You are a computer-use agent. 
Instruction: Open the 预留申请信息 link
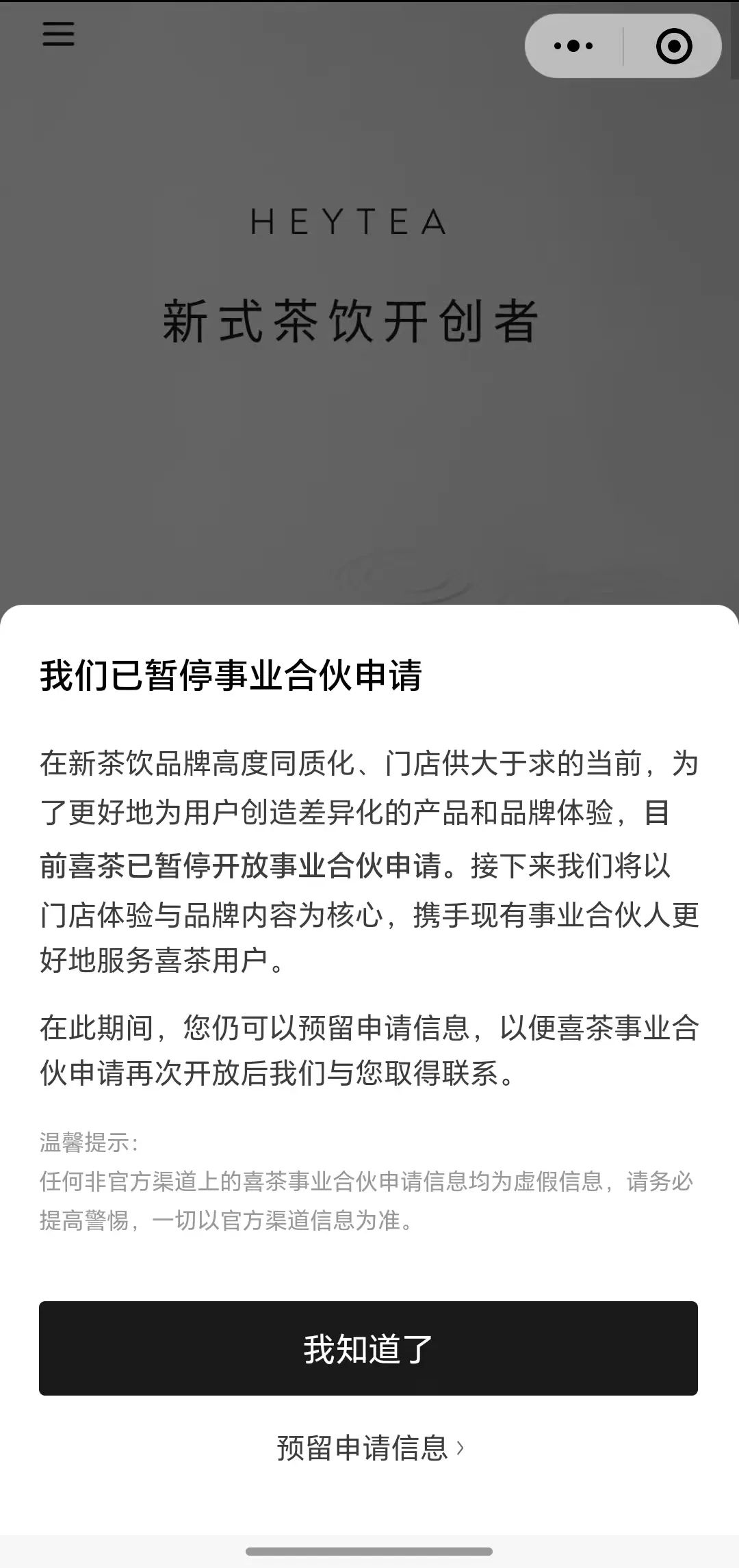[369, 1448]
